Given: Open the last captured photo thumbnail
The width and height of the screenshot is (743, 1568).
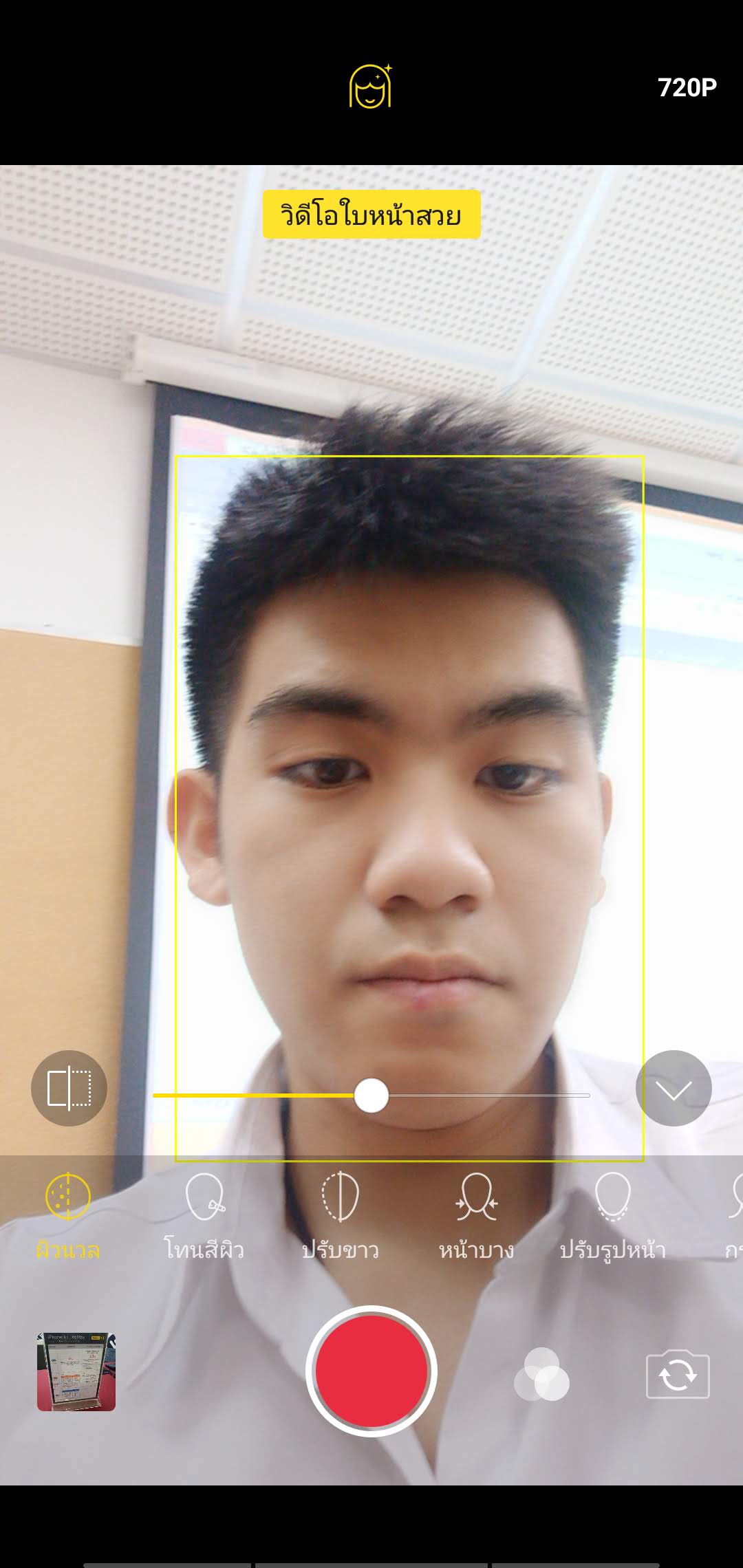Looking at the screenshot, I should (x=76, y=1372).
